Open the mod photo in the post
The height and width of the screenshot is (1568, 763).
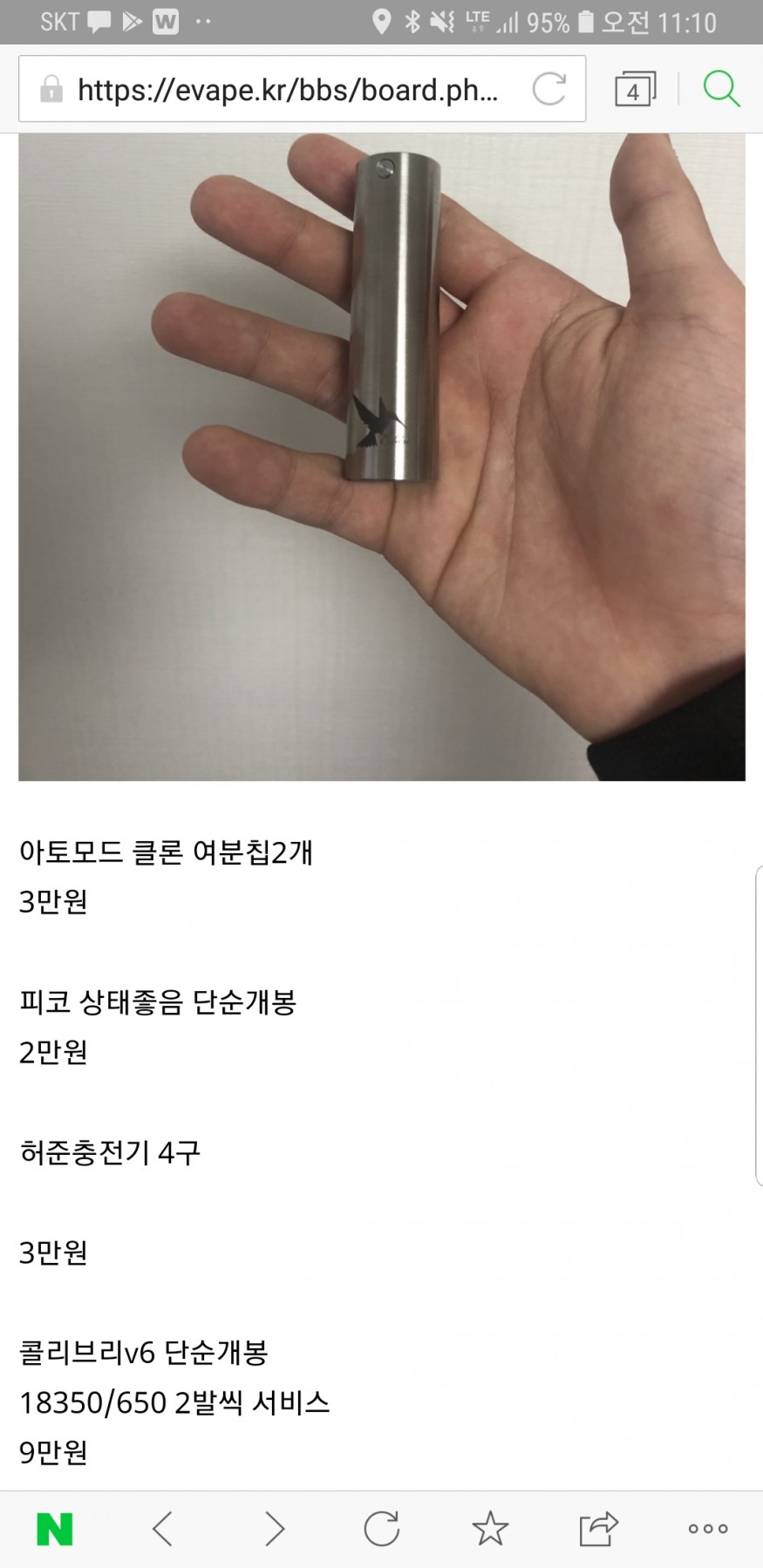click(x=382, y=457)
